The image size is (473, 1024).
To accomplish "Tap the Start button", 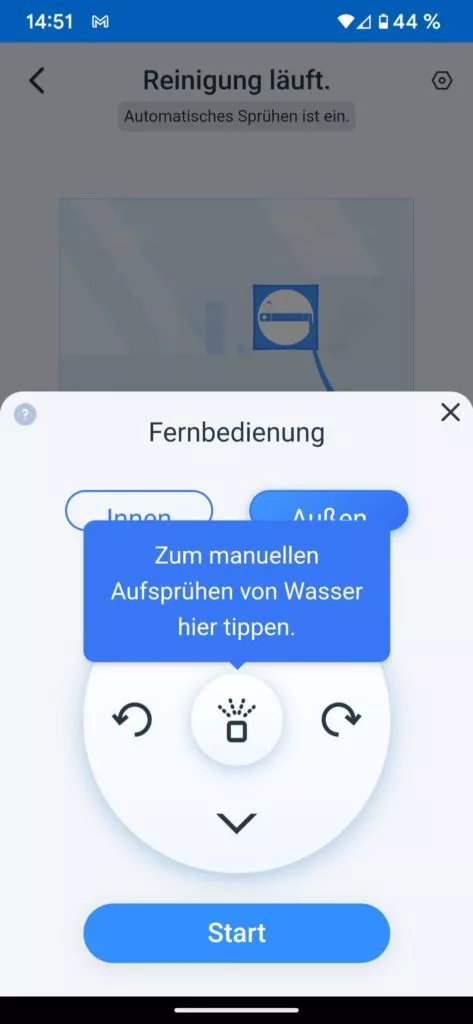I will (x=236, y=933).
